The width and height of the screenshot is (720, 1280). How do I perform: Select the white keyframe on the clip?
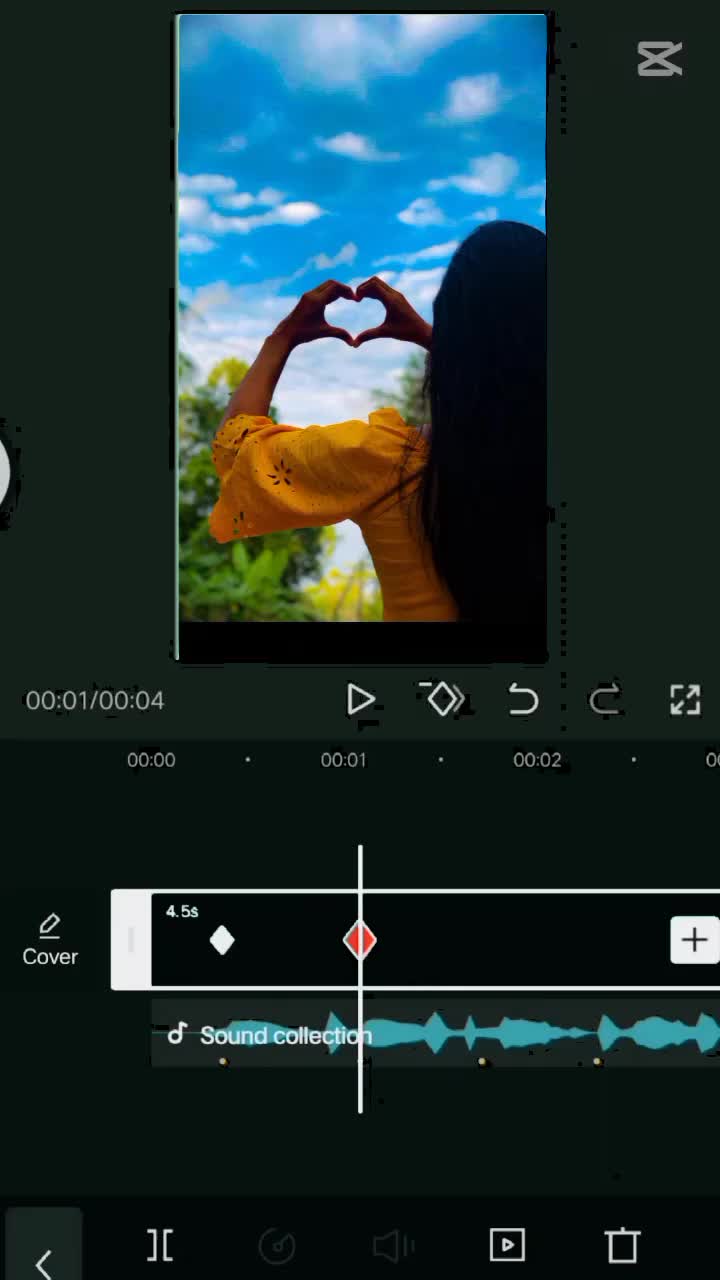[222, 940]
